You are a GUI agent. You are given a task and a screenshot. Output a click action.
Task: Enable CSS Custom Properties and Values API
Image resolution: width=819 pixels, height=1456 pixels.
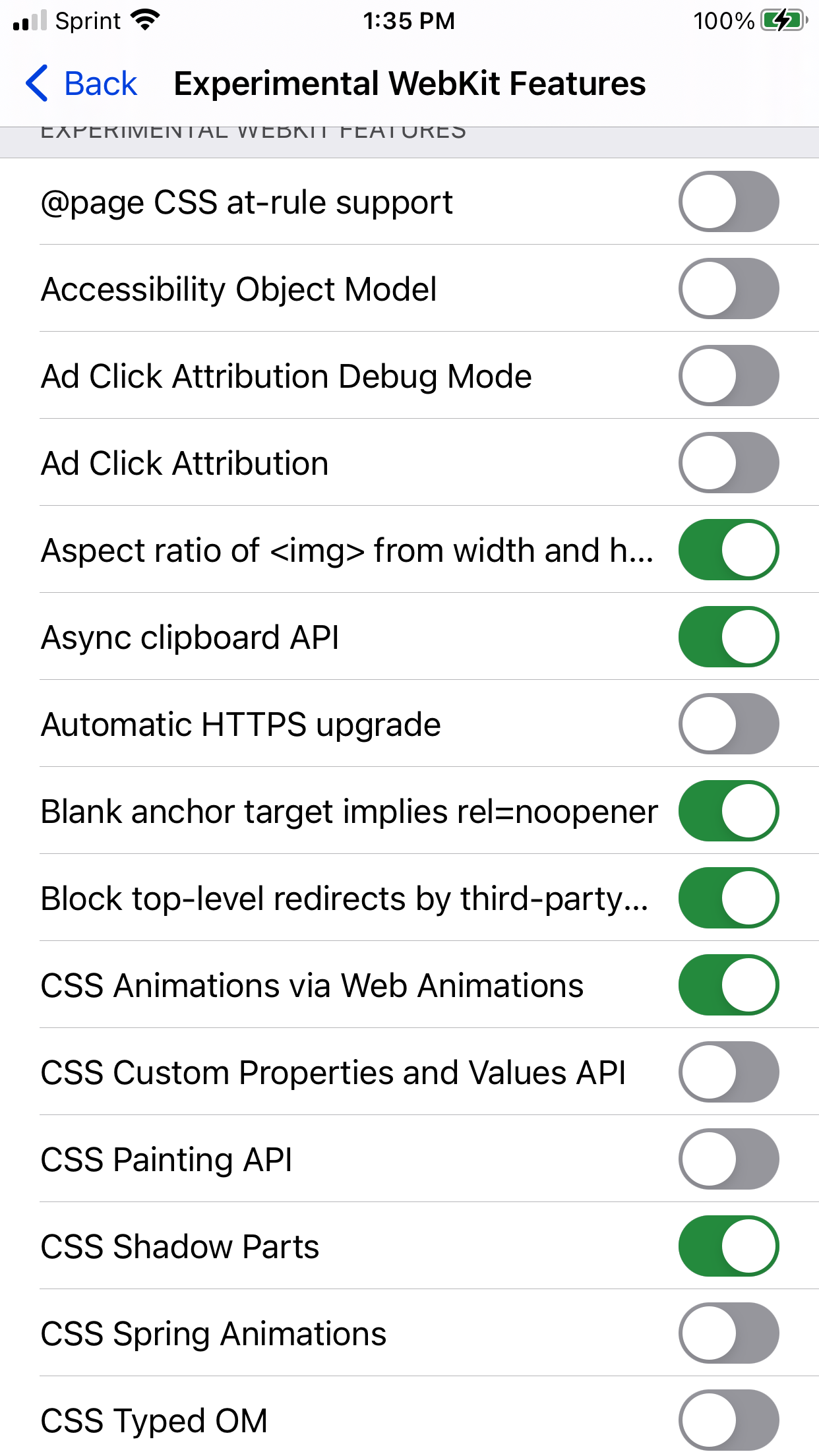[728, 1072]
